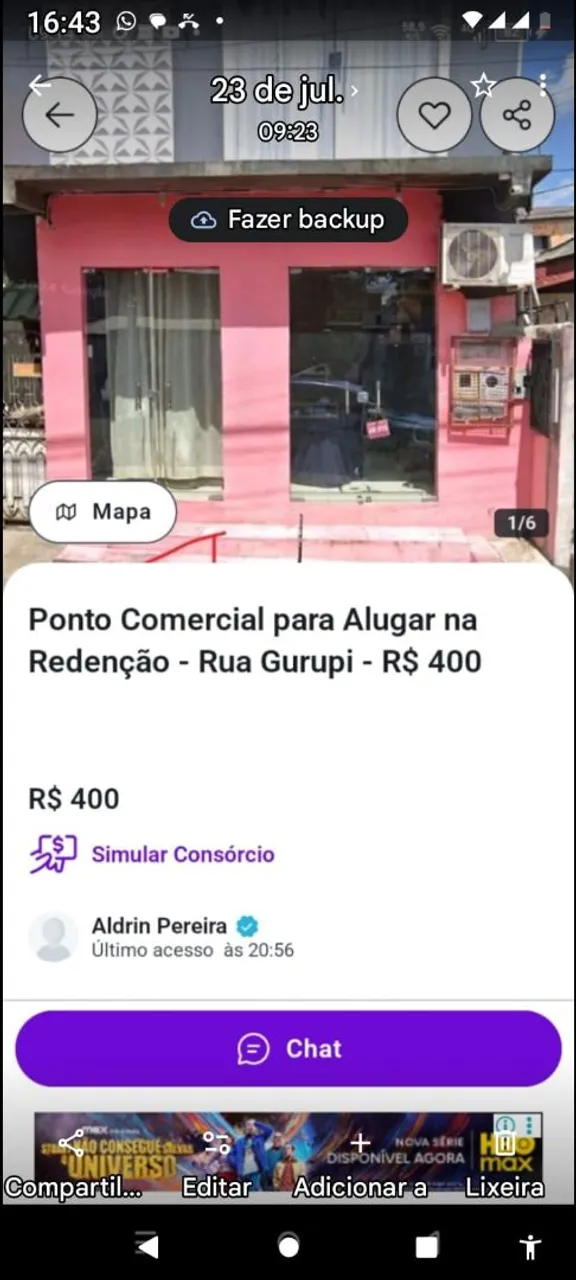Go to the home screen with the circle button
This screenshot has width=576, height=1280.
tap(288, 1246)
